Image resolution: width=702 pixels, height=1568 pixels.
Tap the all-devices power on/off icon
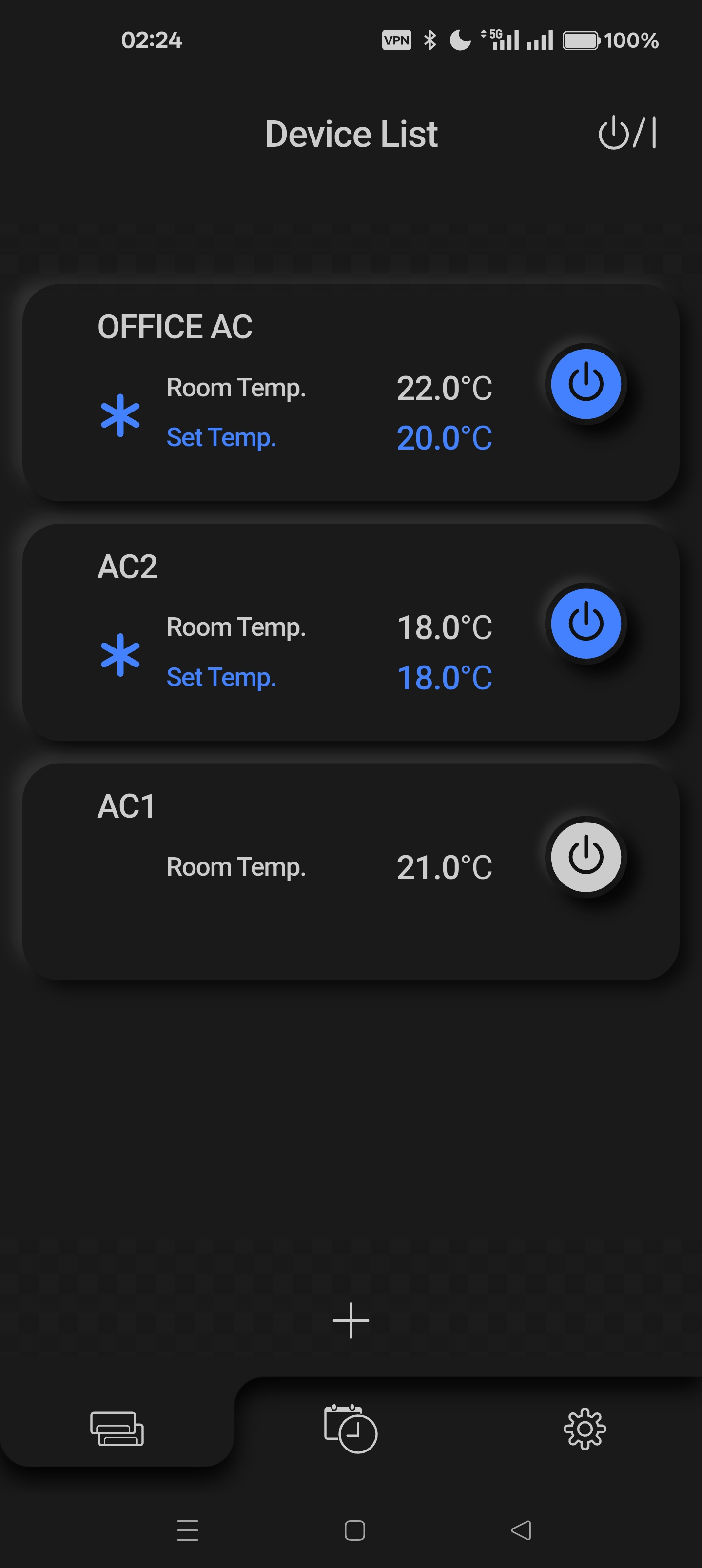coord(627,133)
